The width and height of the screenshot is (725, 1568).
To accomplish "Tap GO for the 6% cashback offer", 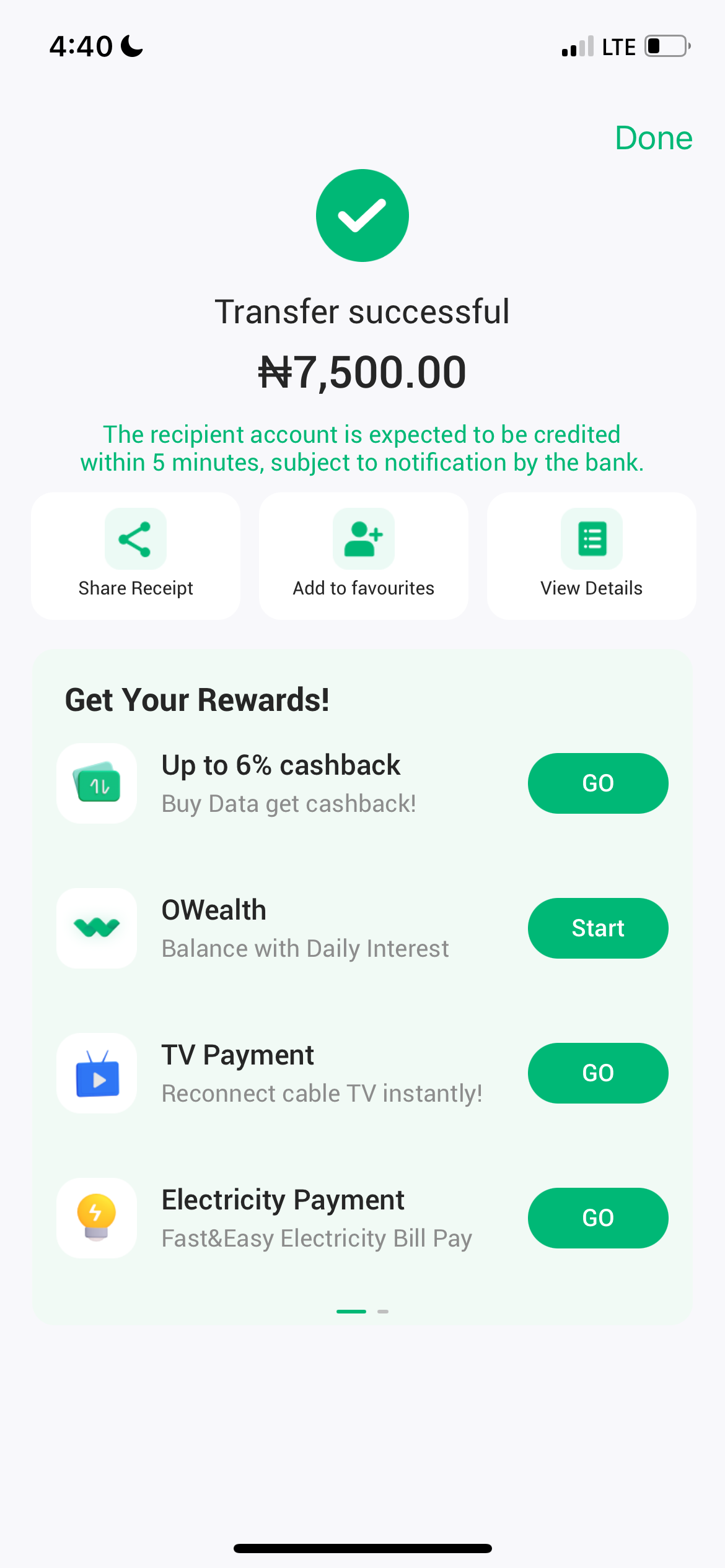I will [597, 783].
